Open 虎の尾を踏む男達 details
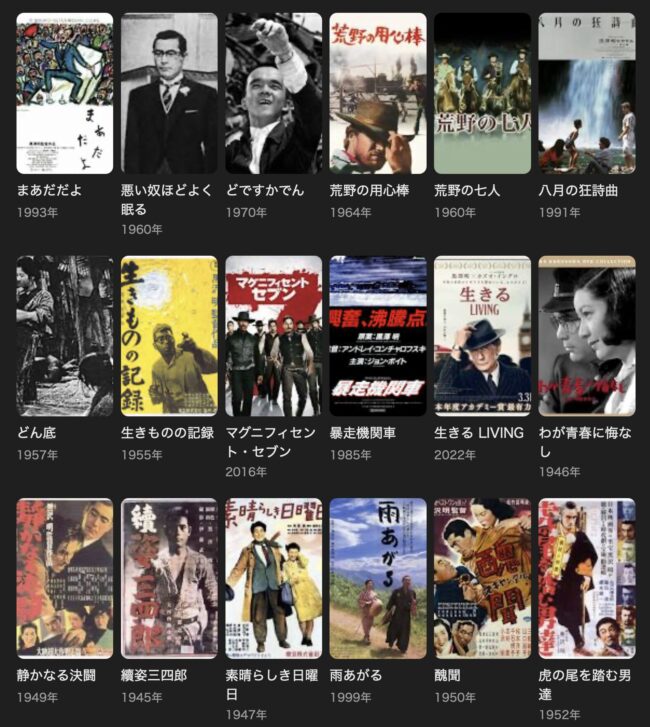The width and height of the screenshot is (650, 727). pyautogui.click(x=586, y=578)
